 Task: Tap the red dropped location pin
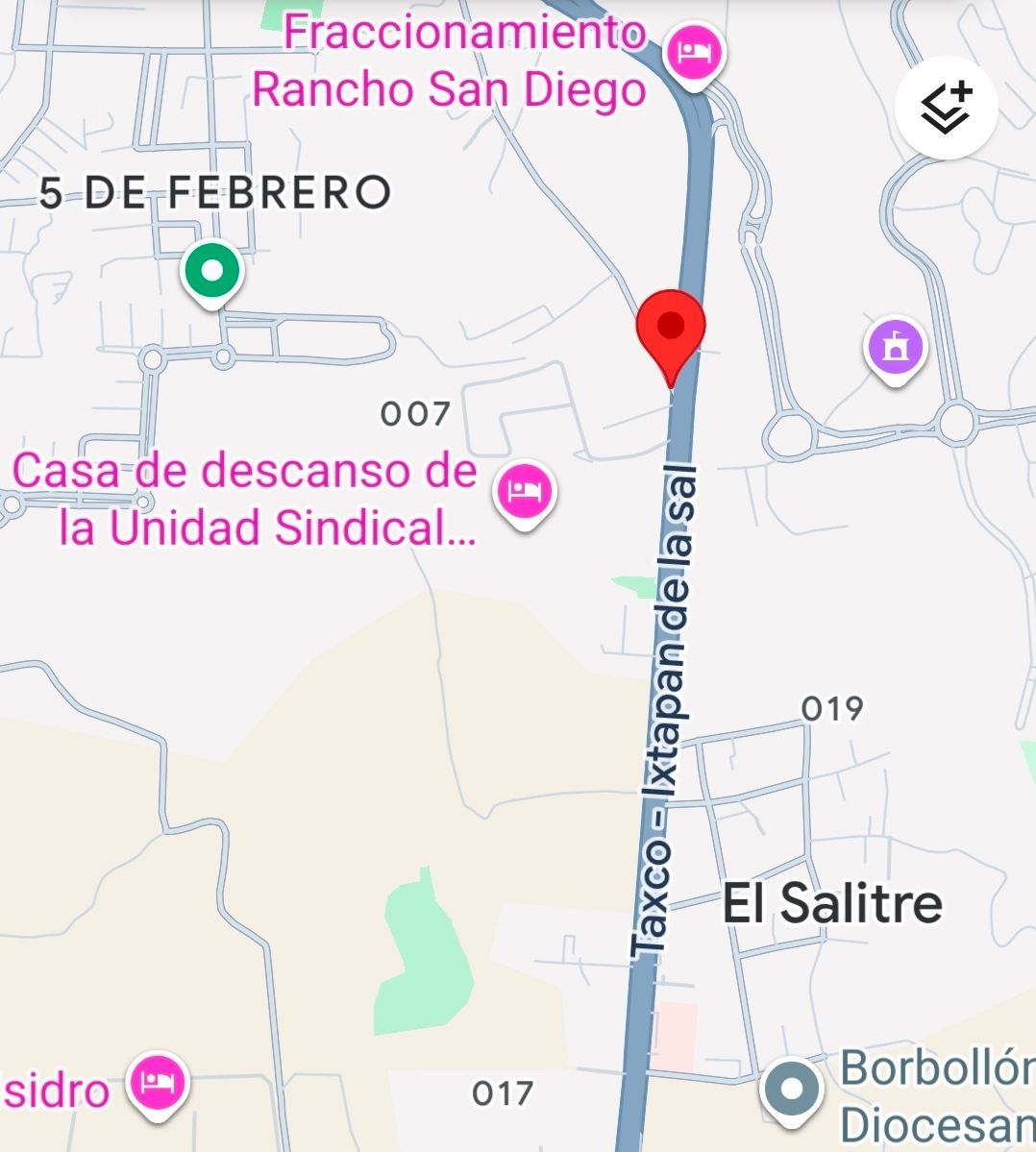671,330
